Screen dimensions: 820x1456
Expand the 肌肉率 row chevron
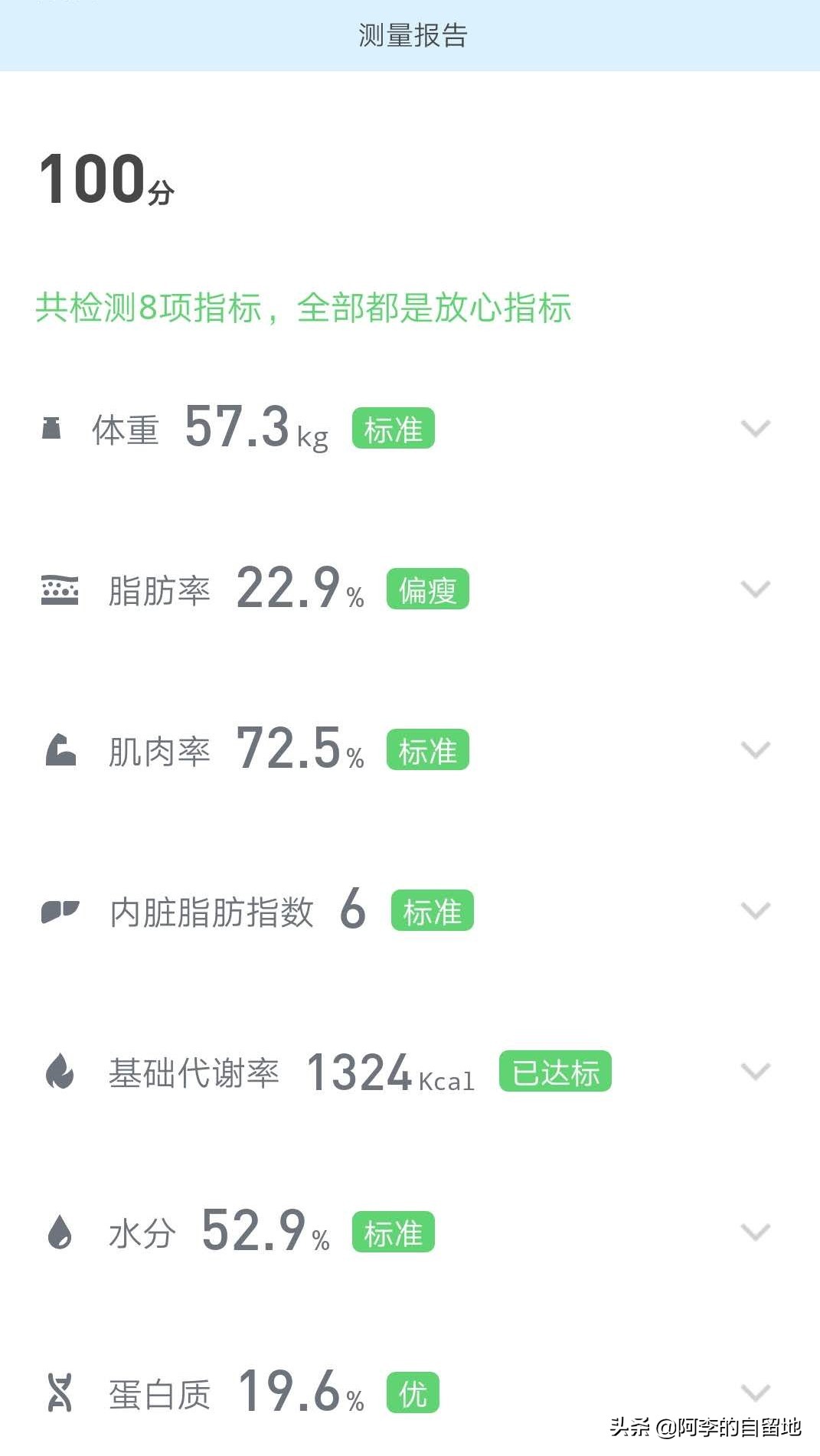coord(756,750)
